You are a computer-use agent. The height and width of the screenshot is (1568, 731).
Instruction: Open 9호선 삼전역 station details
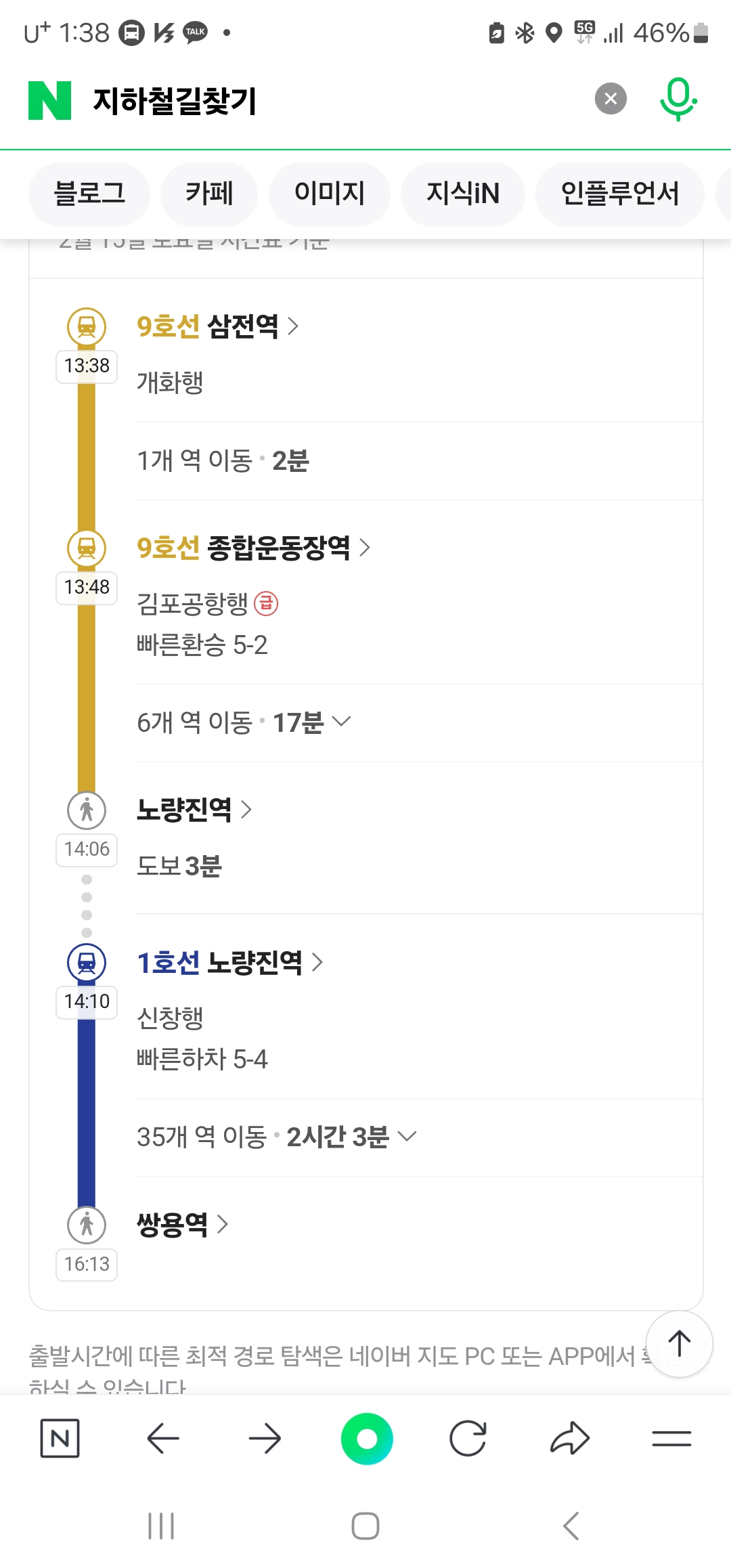(x=217, y=326)
